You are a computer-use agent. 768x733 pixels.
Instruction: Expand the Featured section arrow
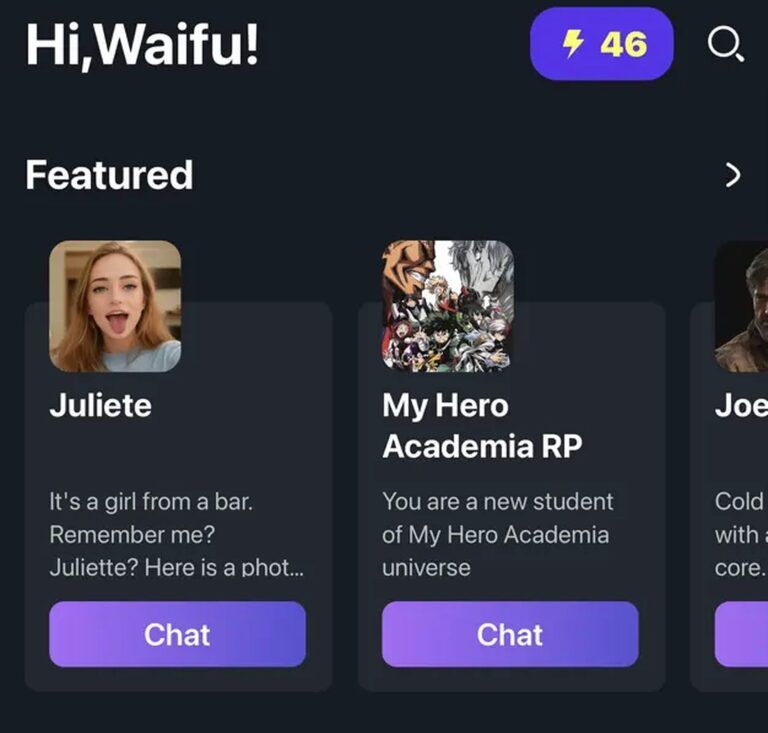tap(733, 176)
